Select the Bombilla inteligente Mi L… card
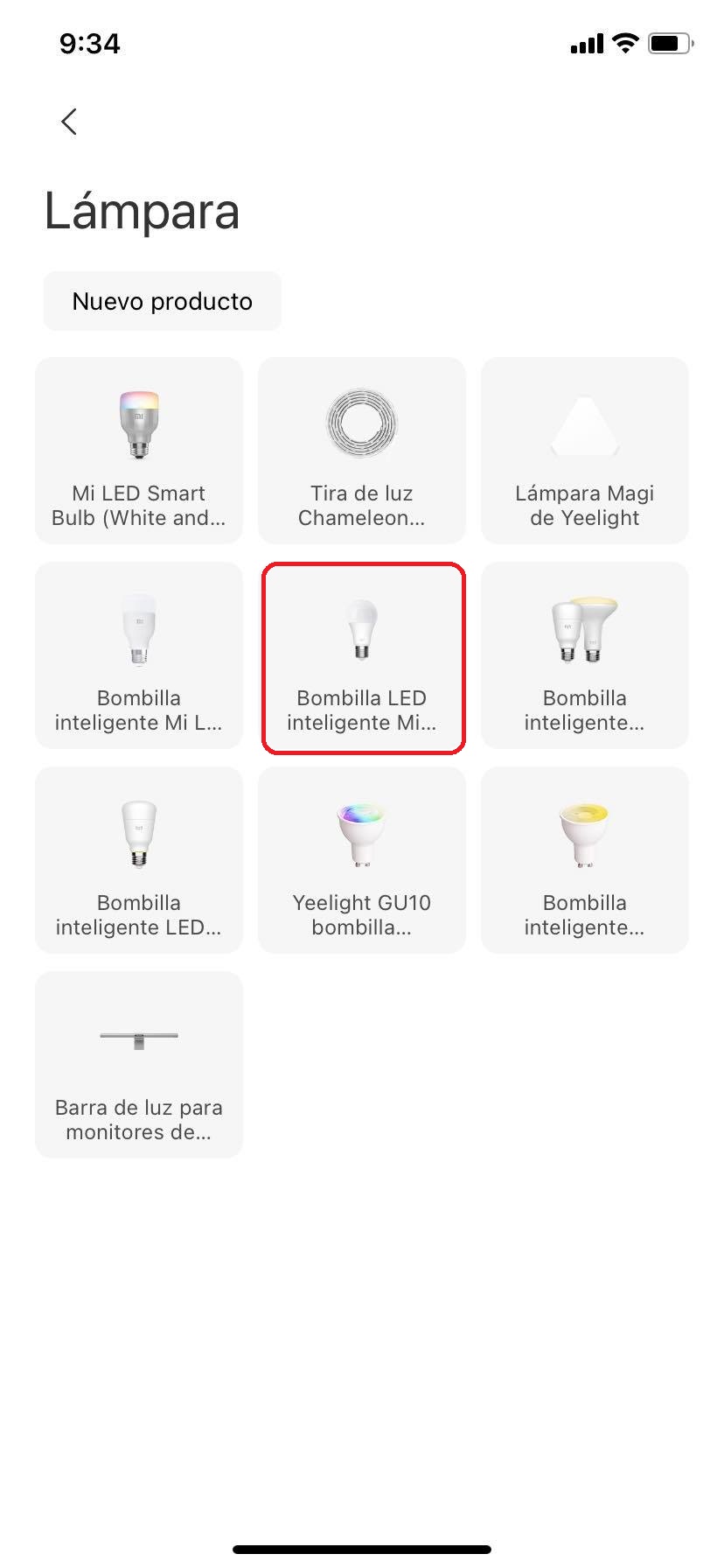This screenshot has width=724, height=1568. click(139, 655)
